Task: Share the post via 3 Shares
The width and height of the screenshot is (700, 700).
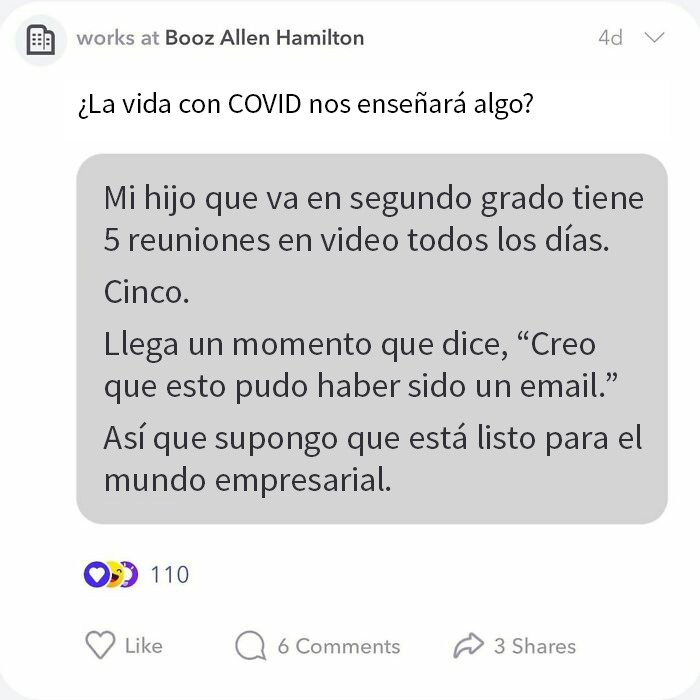Action: click(x=514, y=646)
